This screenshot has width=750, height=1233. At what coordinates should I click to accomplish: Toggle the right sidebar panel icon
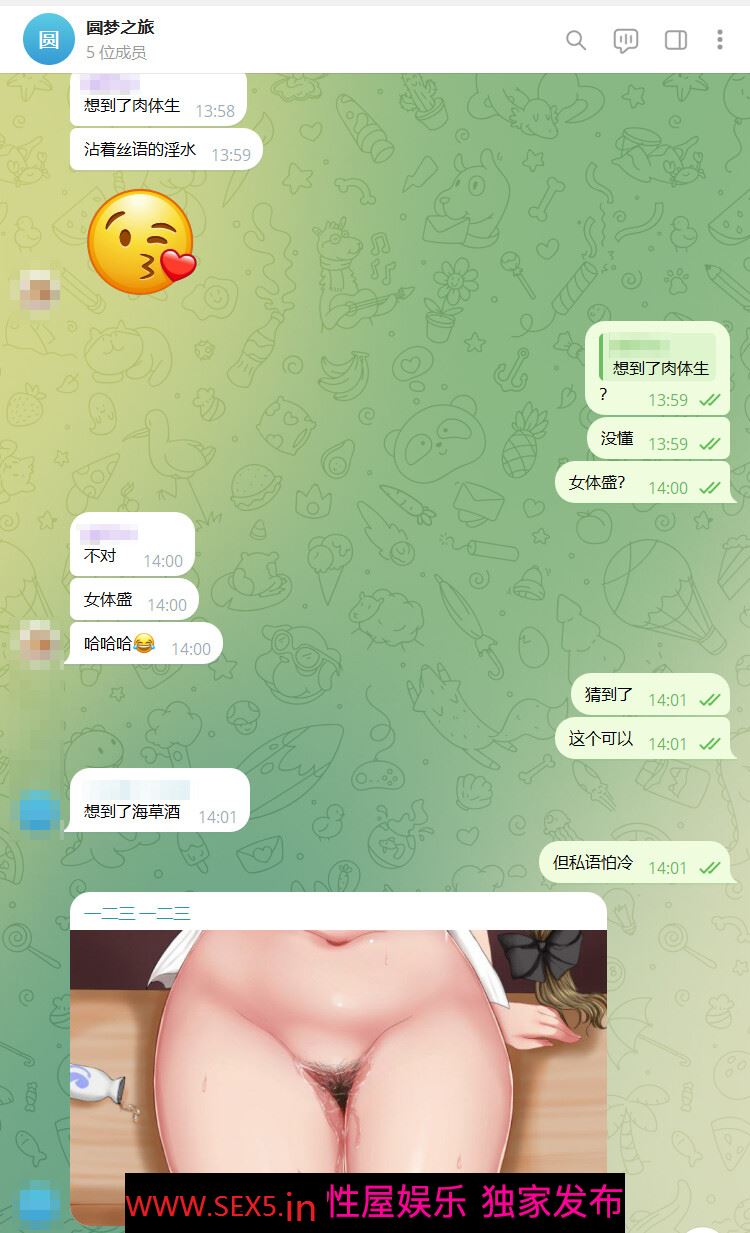(x=676, y=40)
